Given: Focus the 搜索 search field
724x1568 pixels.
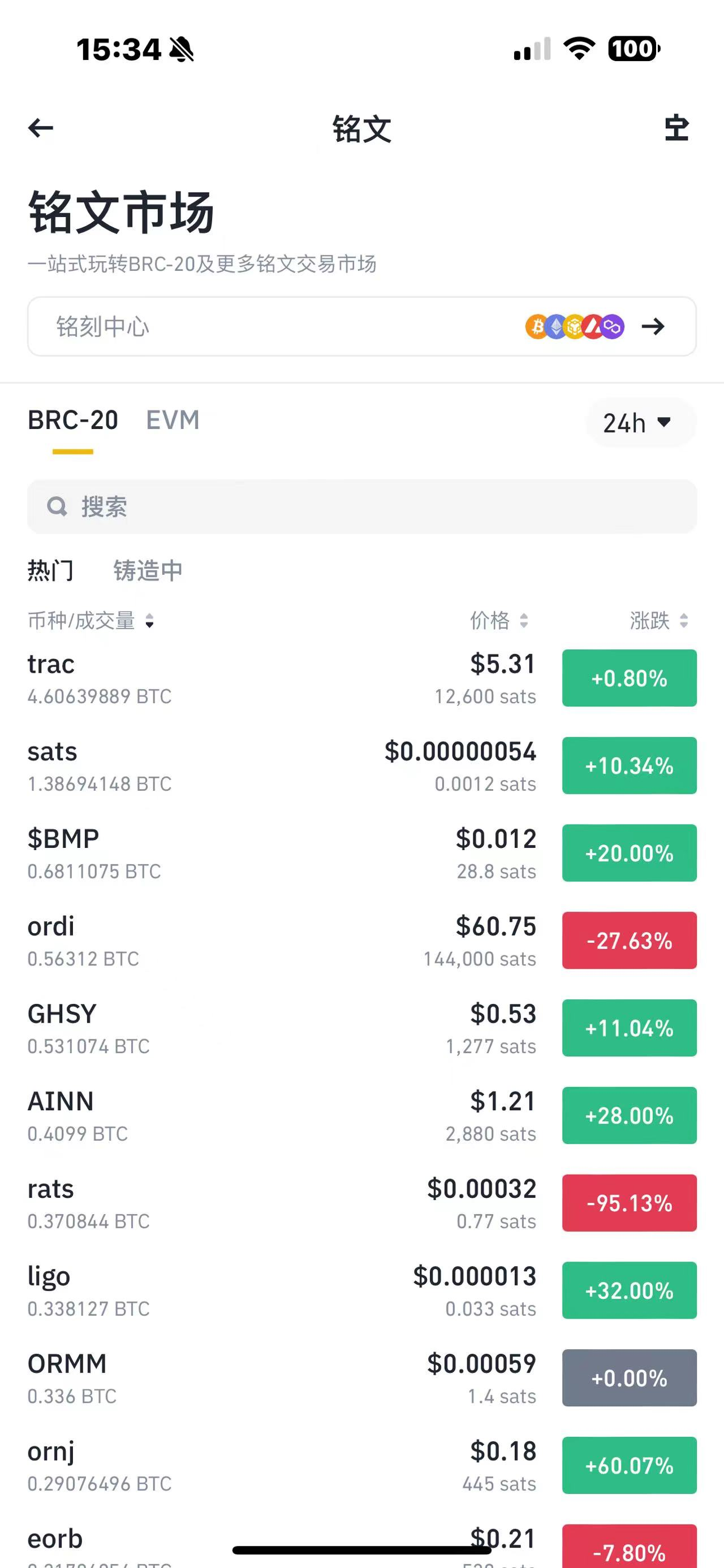Looking at the screenshot, I should (361, 506).
